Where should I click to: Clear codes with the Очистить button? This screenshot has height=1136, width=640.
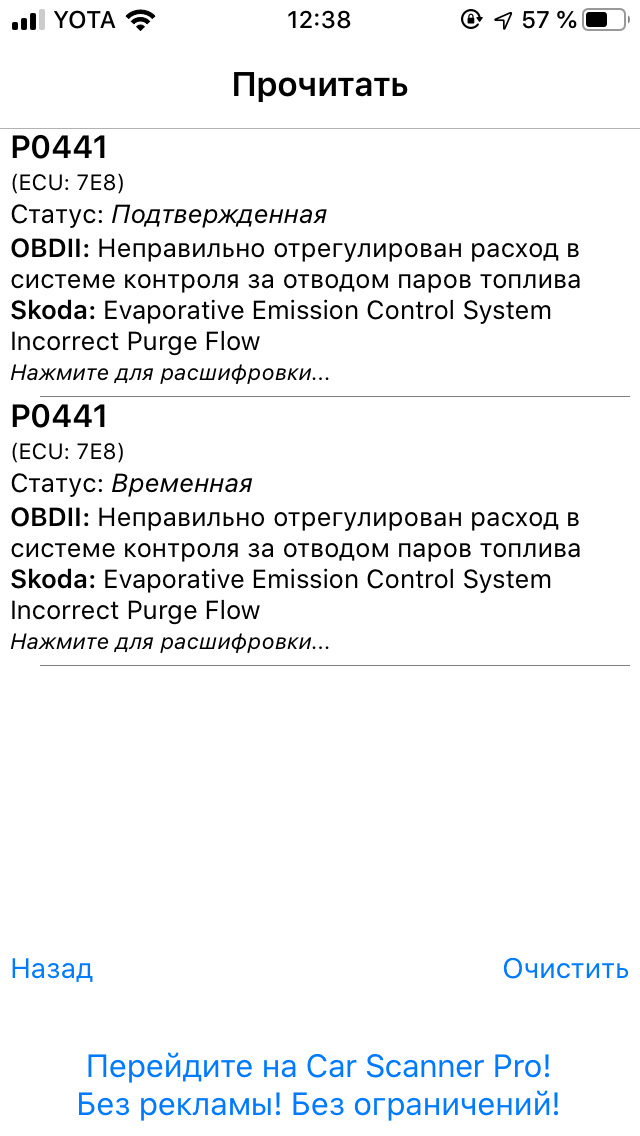565,968
